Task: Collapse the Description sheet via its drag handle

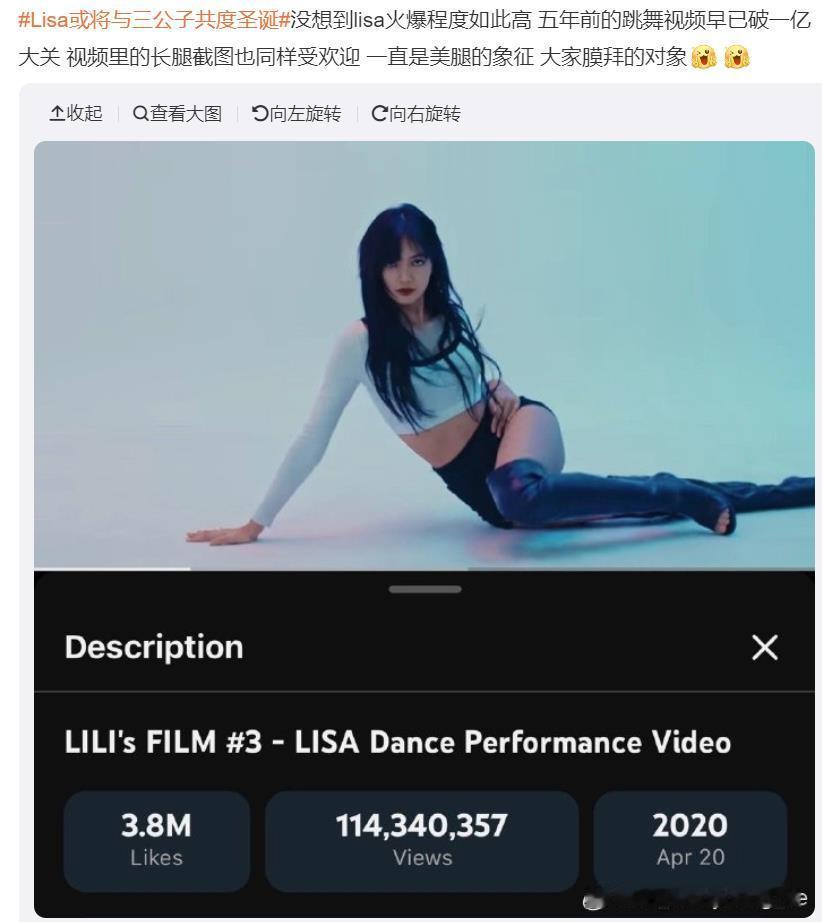Action: tap(425, 589)
